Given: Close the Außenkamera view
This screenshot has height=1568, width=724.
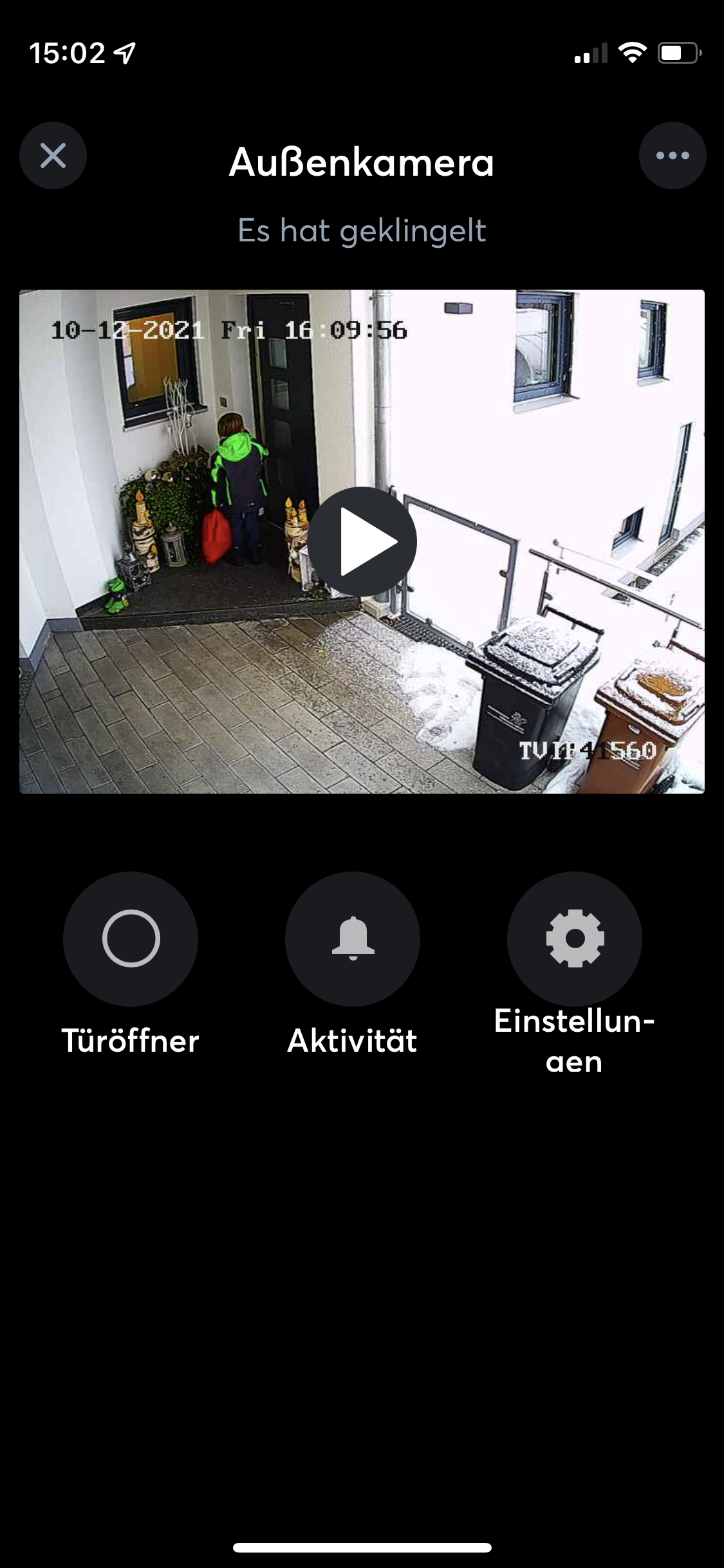Looking at the screenshot, I should coord(53,155).
